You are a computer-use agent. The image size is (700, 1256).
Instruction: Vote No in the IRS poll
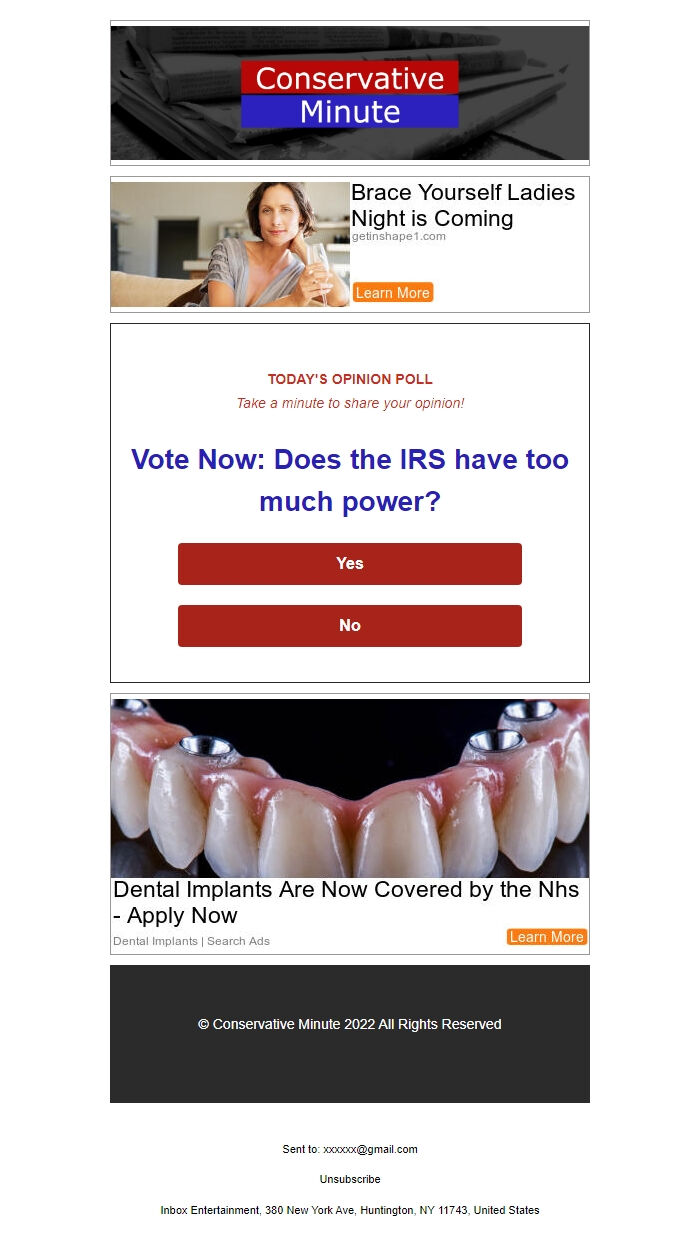point(349,626)
